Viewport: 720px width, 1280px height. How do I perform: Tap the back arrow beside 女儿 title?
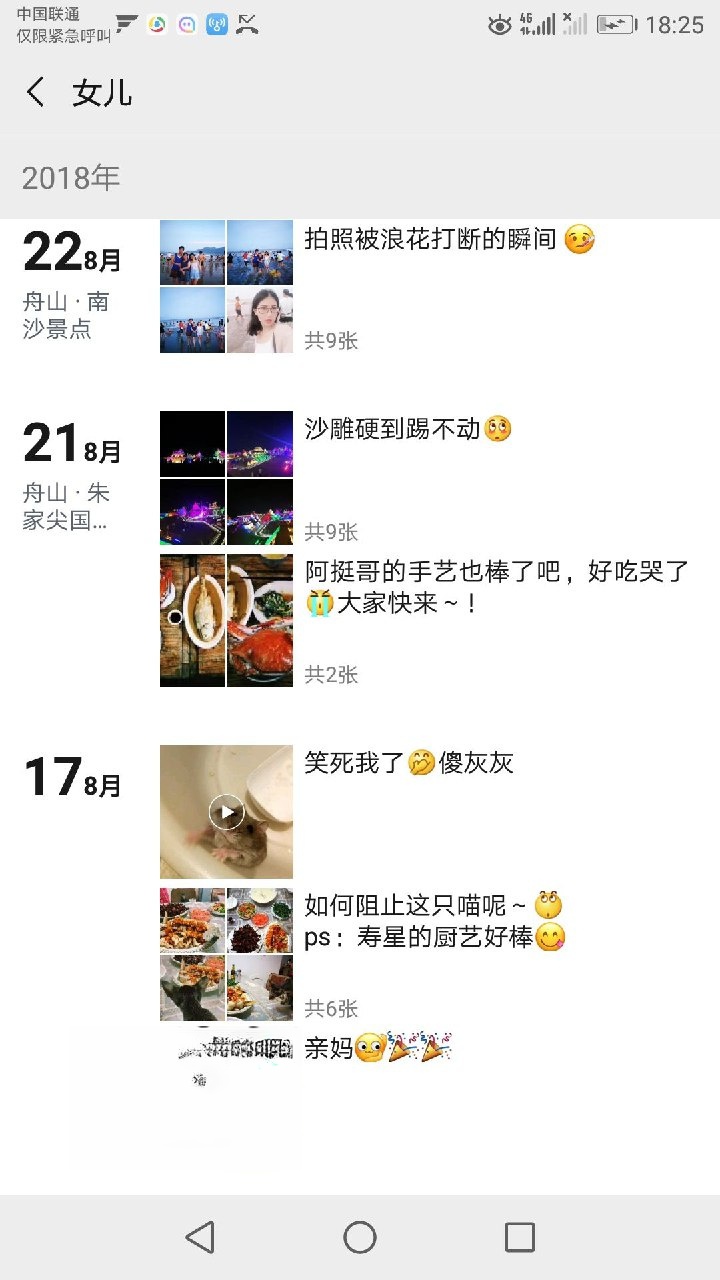[34, 91]
